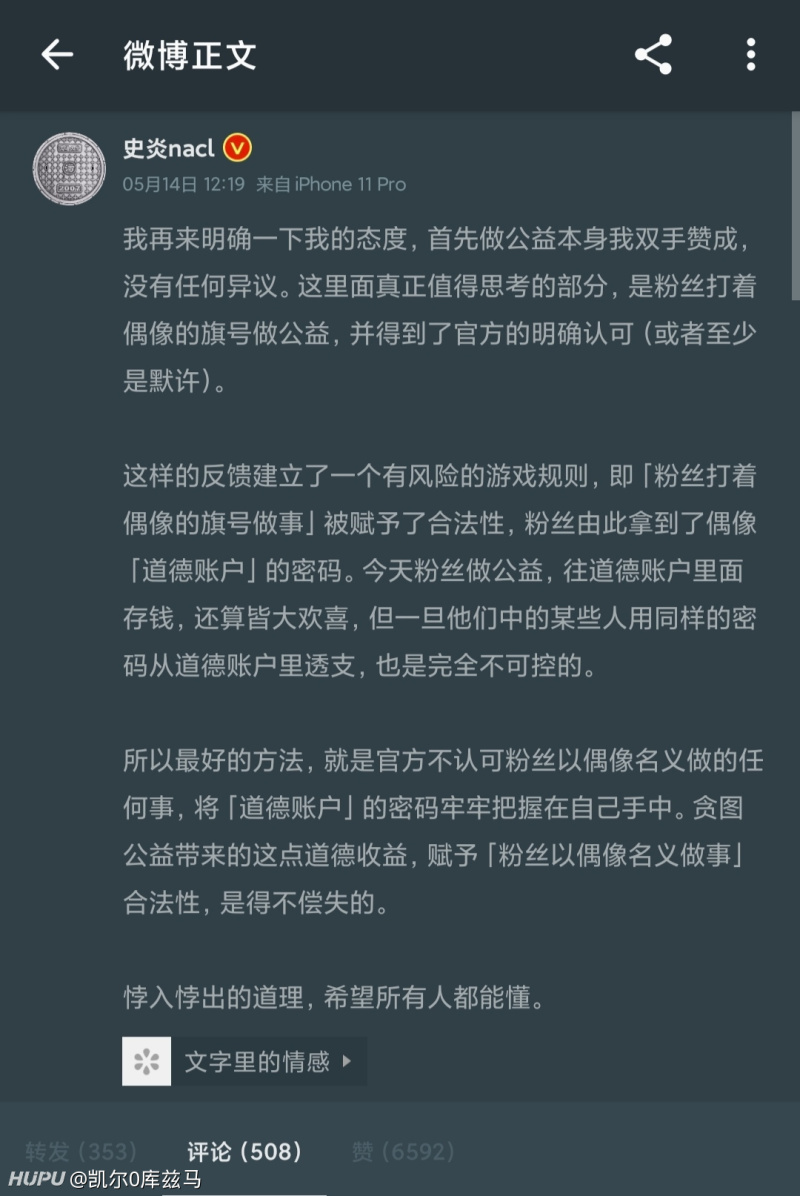
Task: Switch to the 赞 (6592) tab
Action: [x=403, y=1152]
